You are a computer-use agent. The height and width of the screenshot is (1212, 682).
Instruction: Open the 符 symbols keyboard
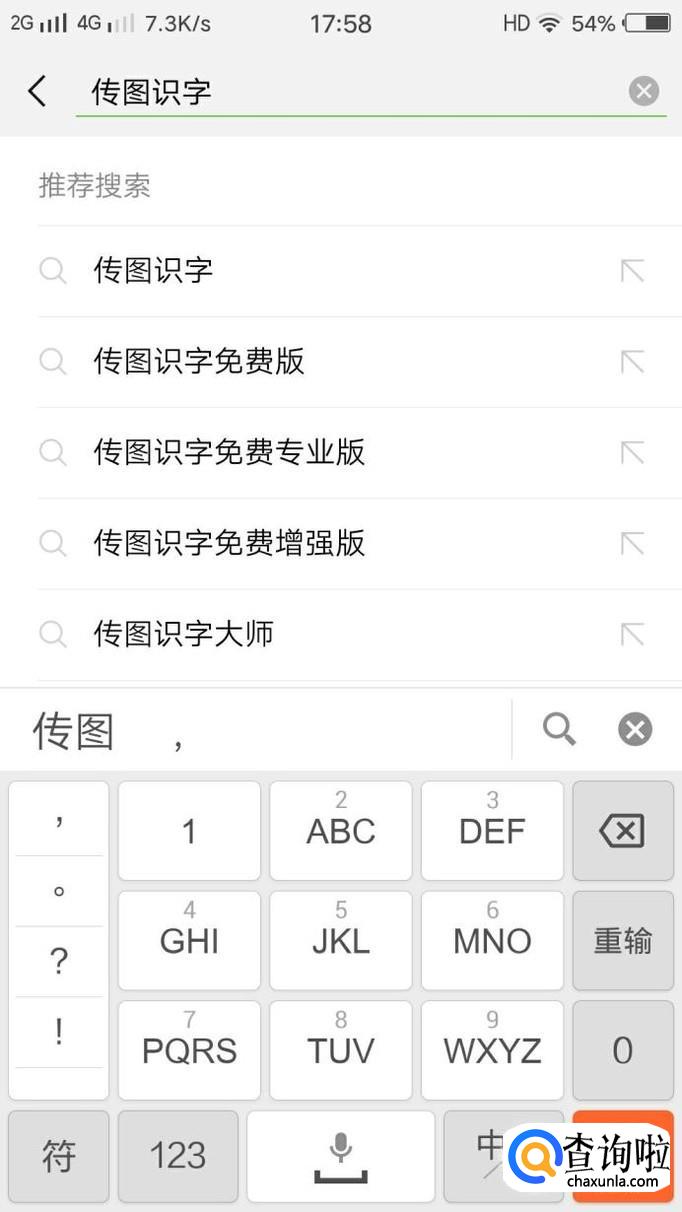(x=59, y=1156)
